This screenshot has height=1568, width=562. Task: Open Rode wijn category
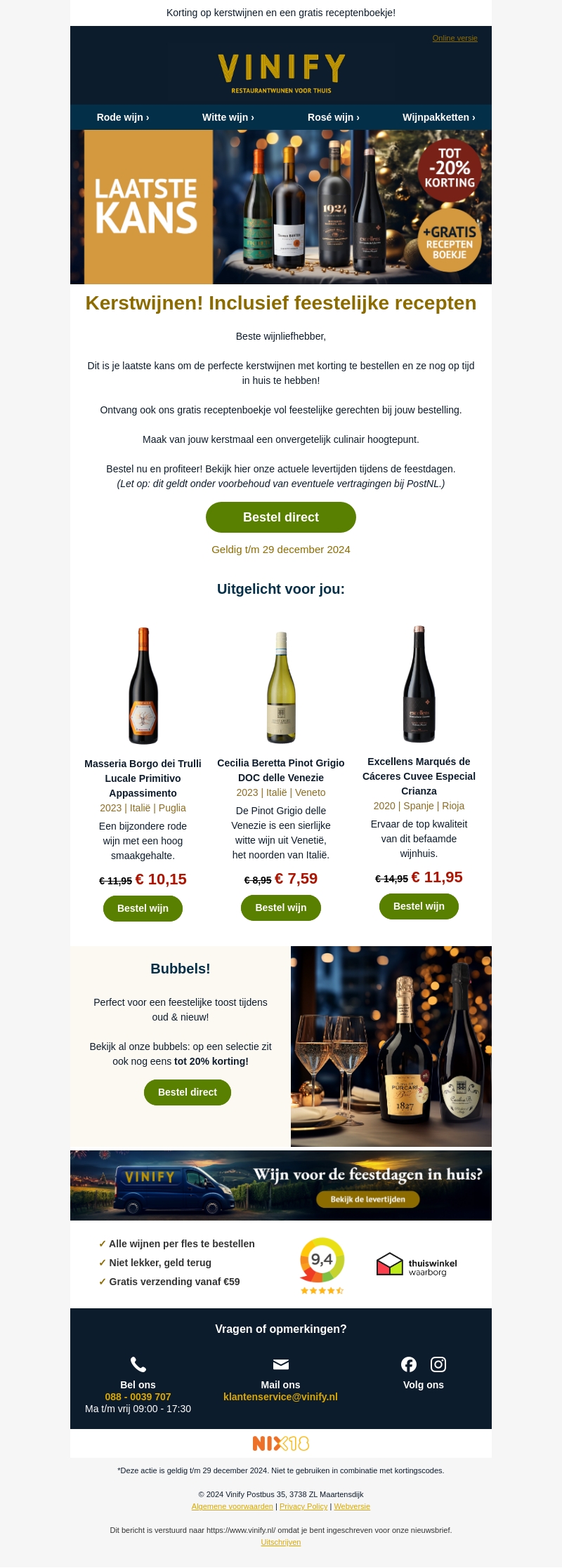click(x=123, y=117)
